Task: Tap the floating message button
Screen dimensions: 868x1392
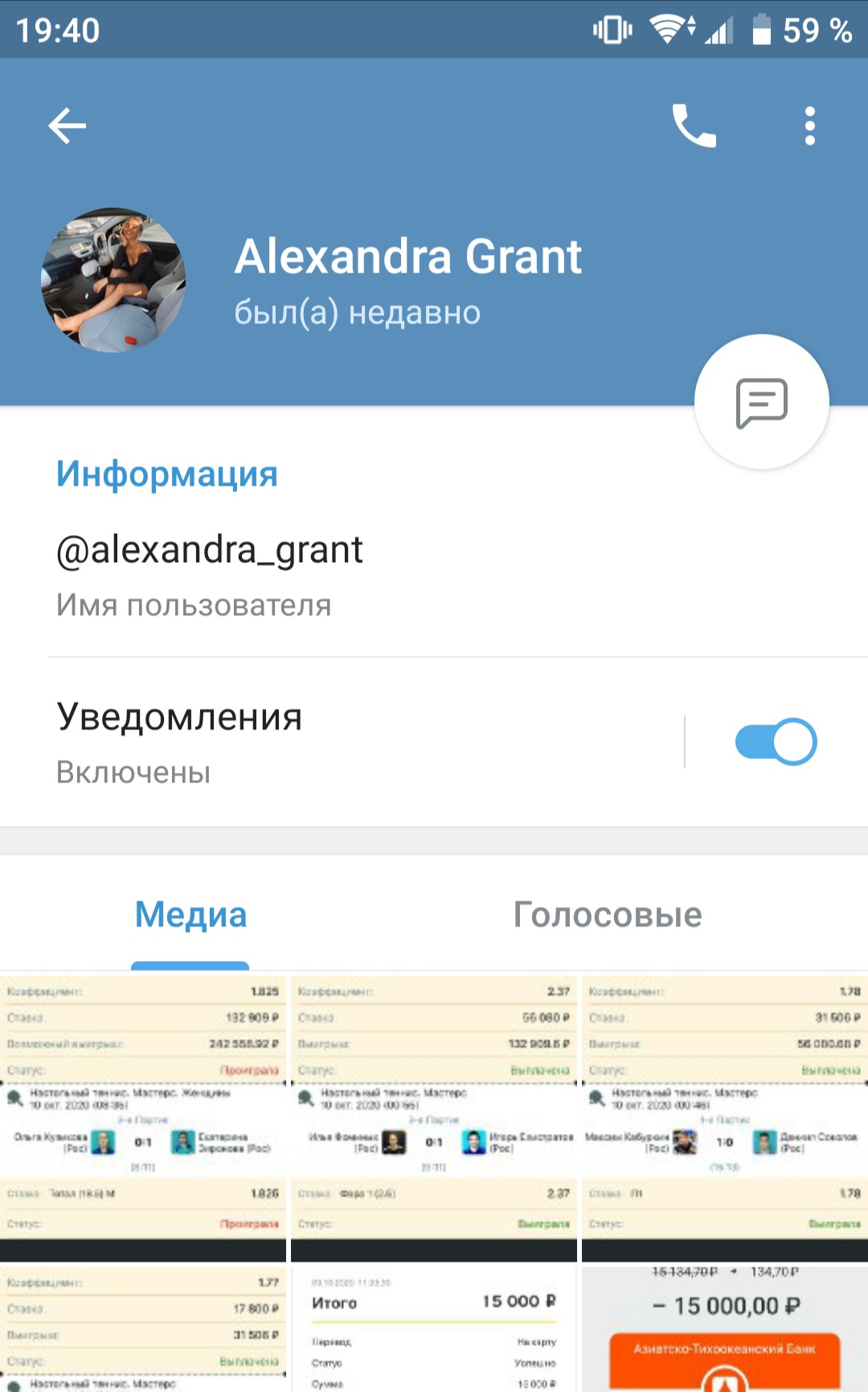Action: point(761,402)
